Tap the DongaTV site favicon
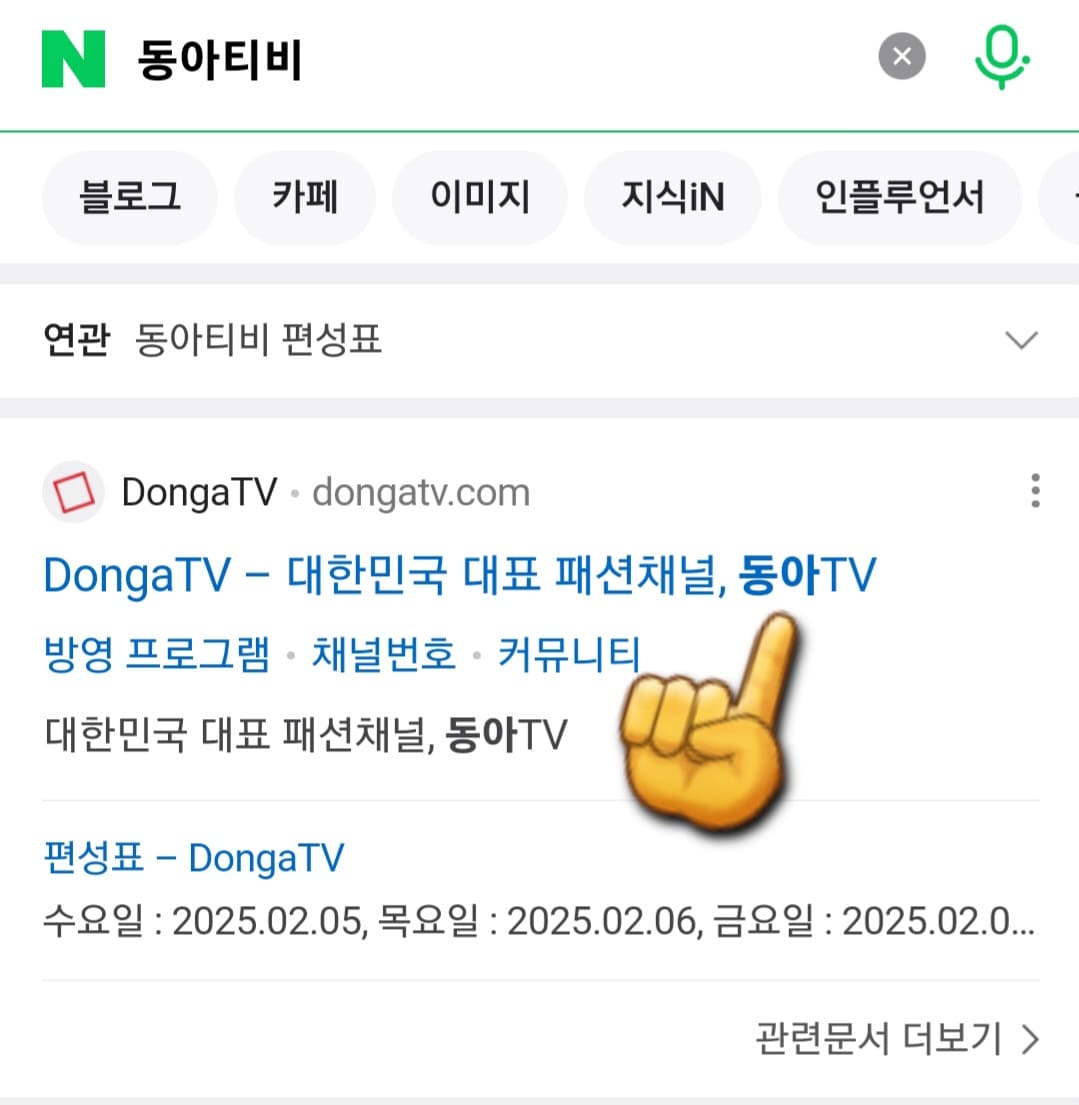Viewport: 1079px width, 1105px height. coord(72,492)
